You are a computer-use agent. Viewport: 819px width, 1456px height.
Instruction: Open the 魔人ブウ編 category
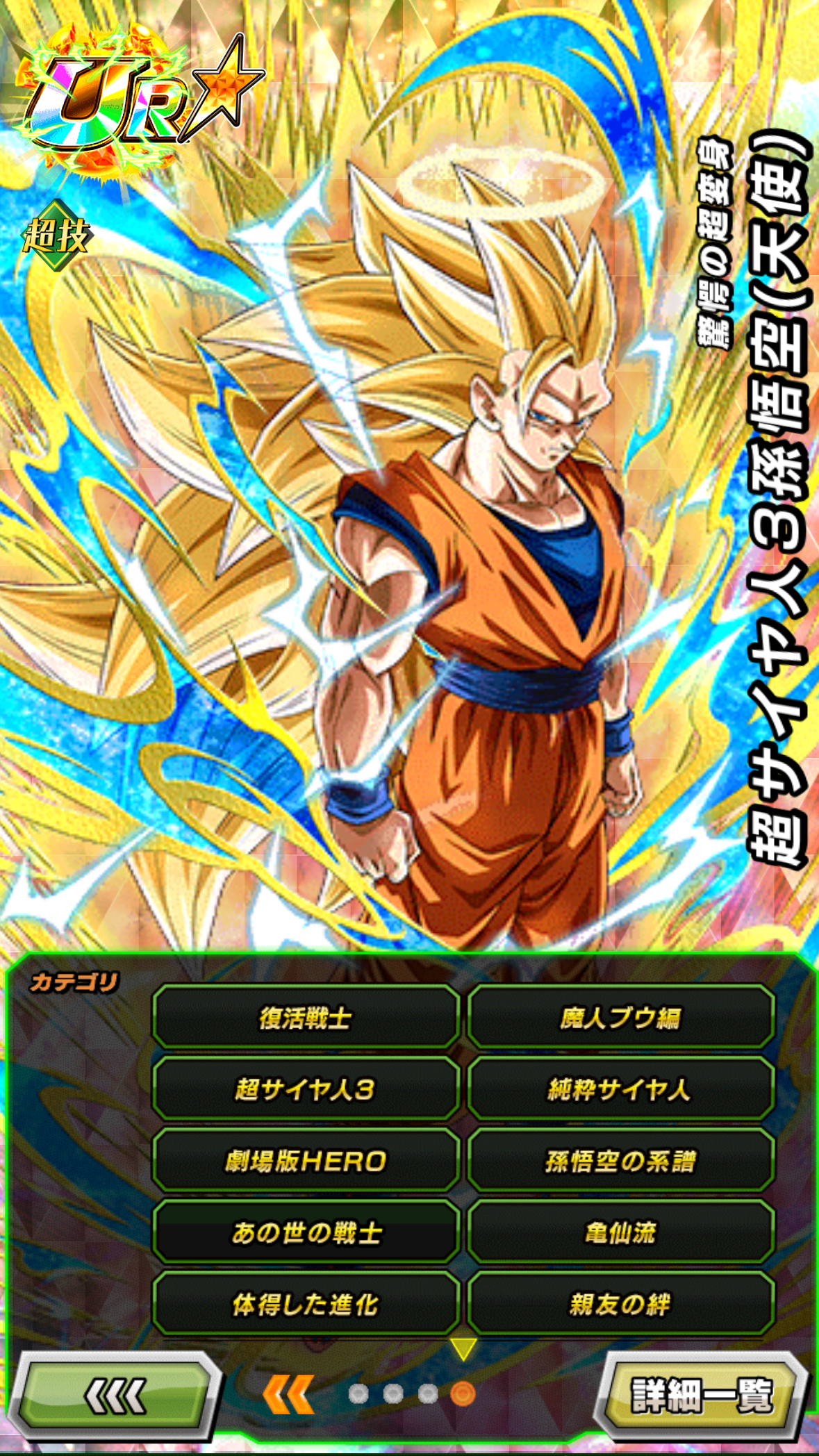coord(620,1018)
